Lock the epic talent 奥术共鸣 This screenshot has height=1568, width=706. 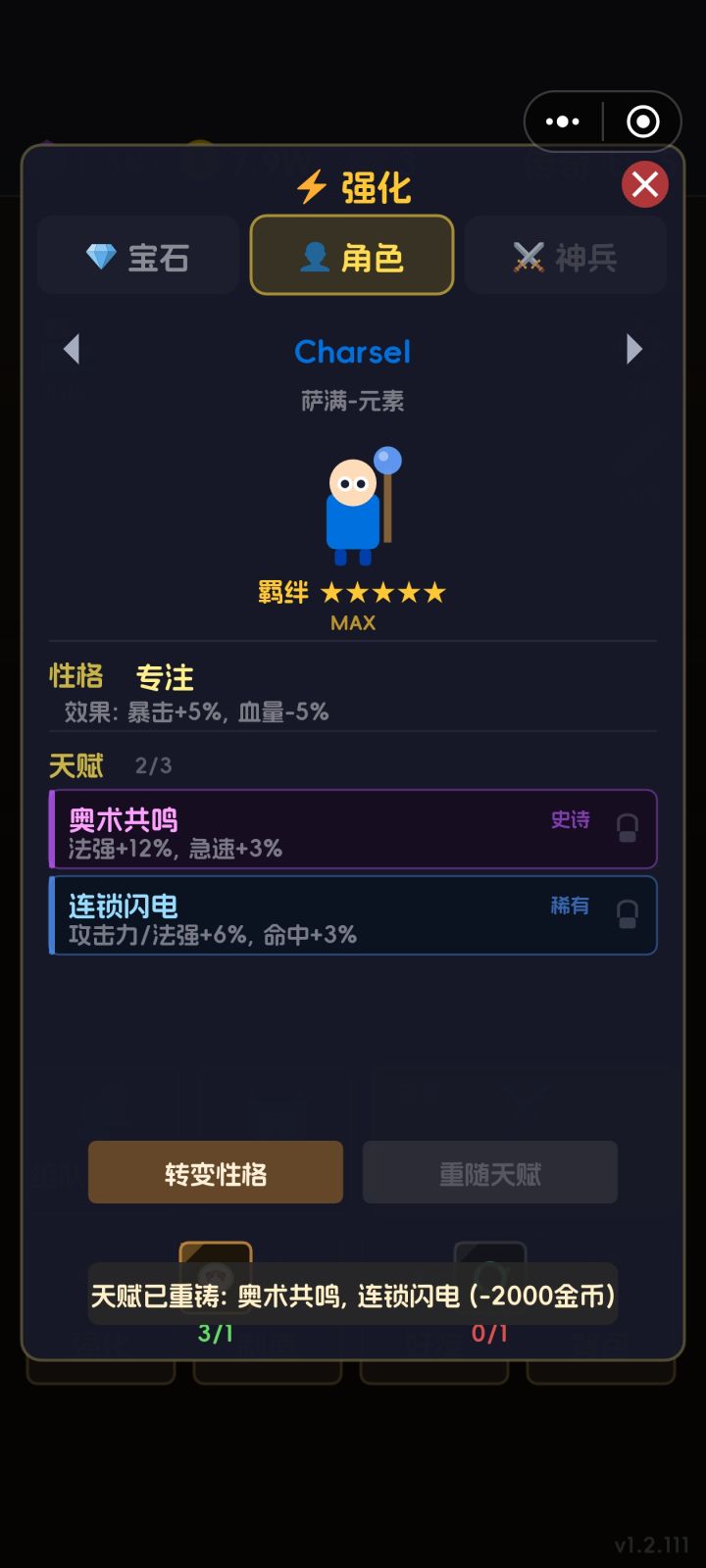pyautogui.click(x=625, y=828)
